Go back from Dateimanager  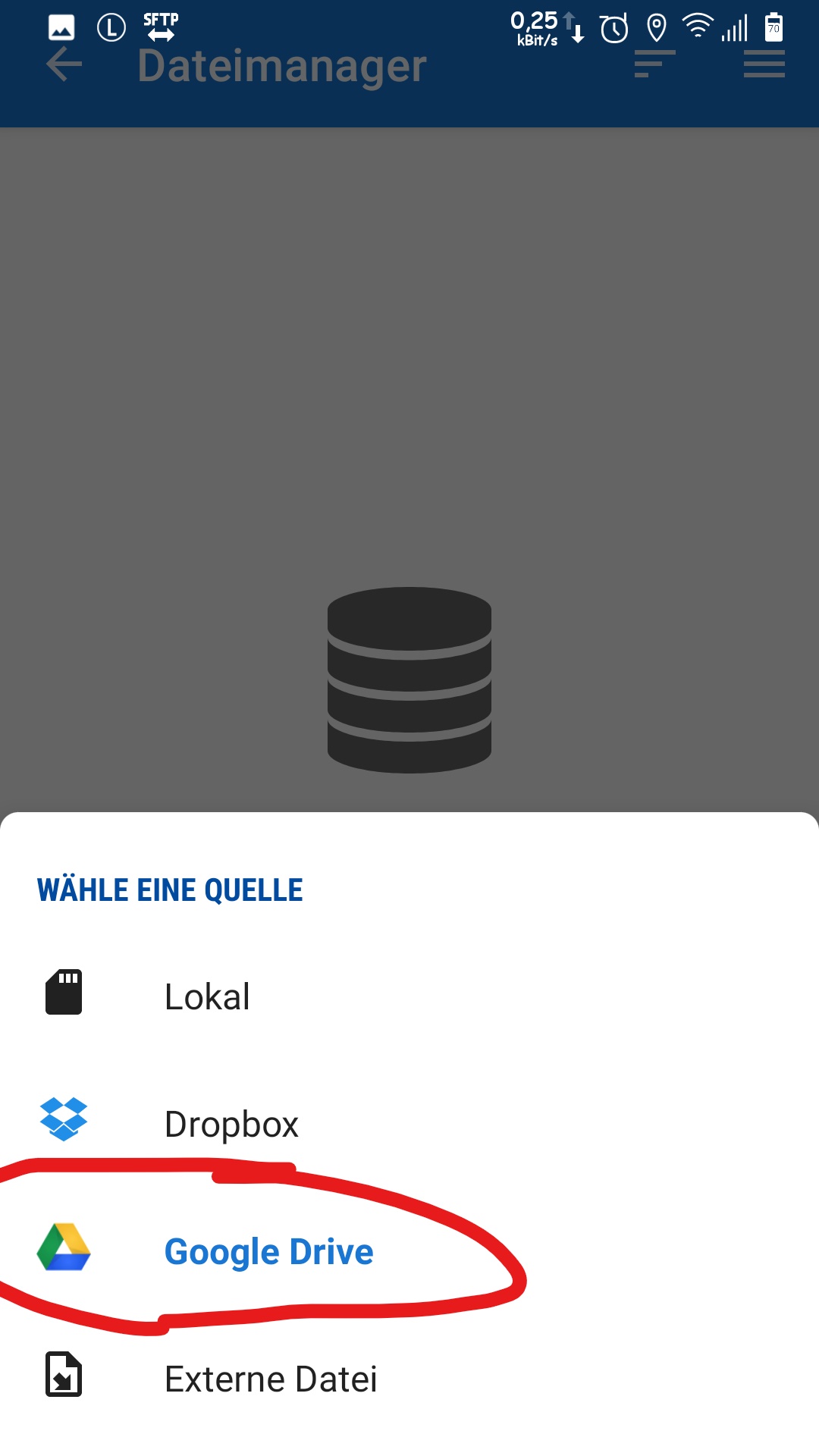point(64,64)
